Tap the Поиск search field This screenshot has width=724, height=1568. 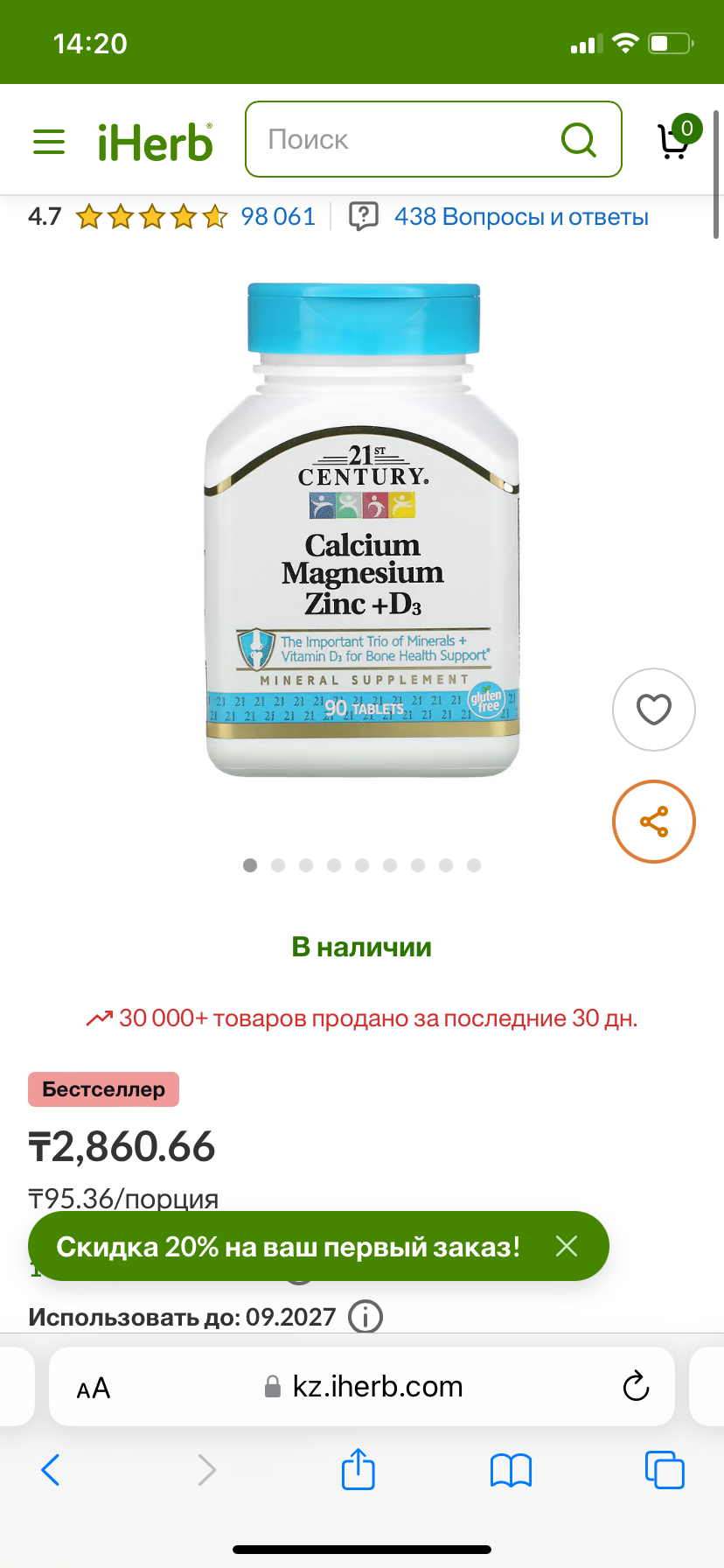402,139
